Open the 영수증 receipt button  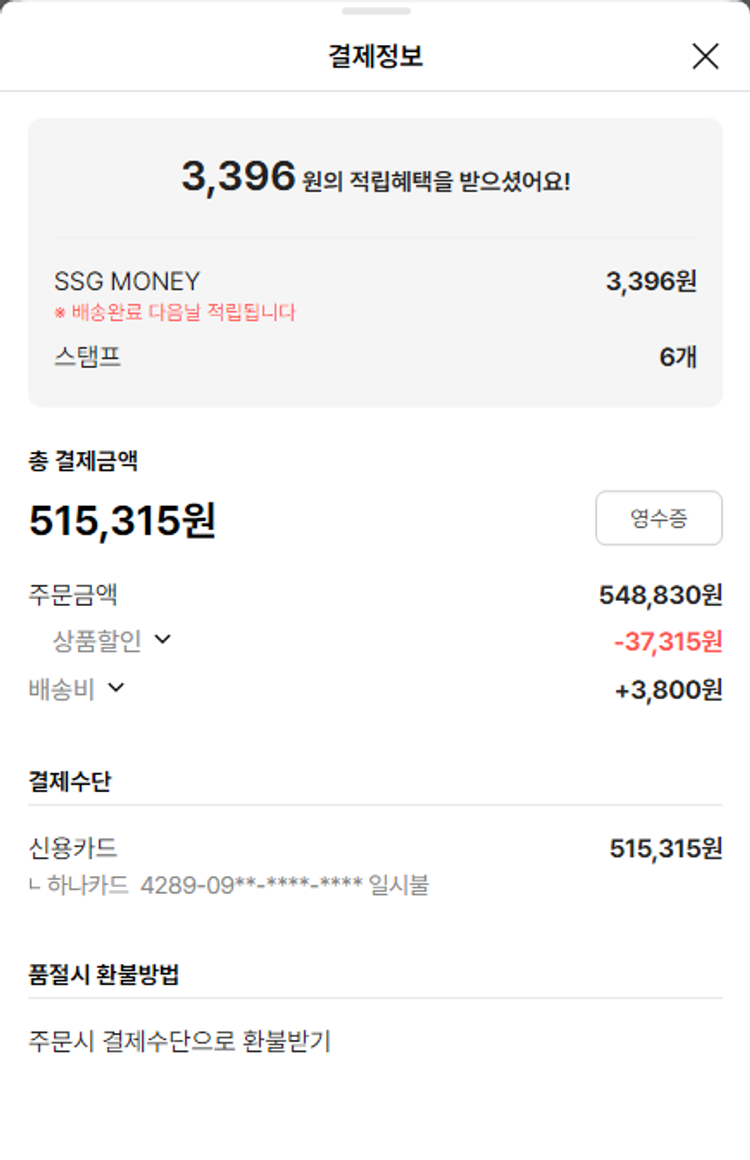tap(658, 518)
